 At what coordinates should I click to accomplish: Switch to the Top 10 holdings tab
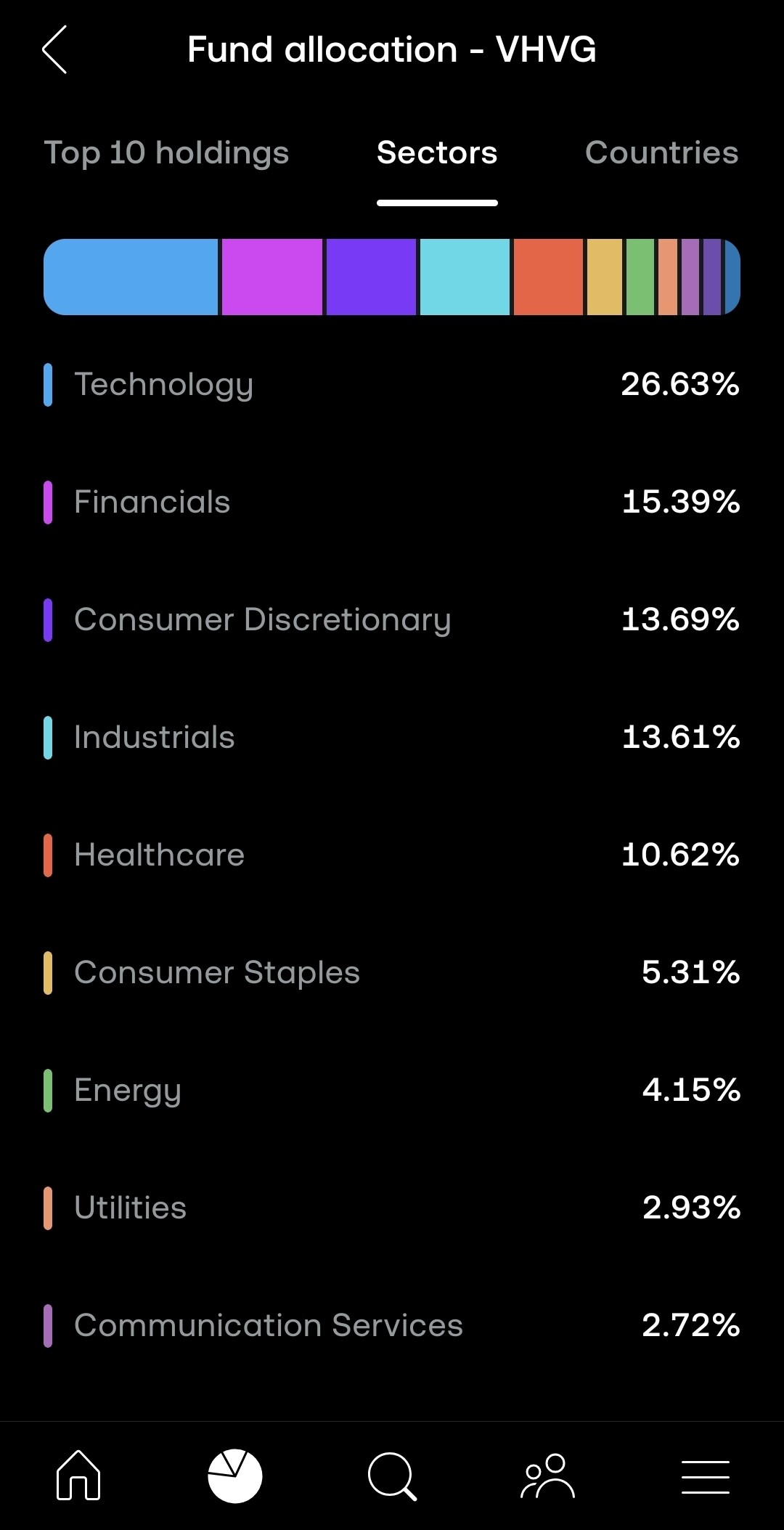click(166, 153)
